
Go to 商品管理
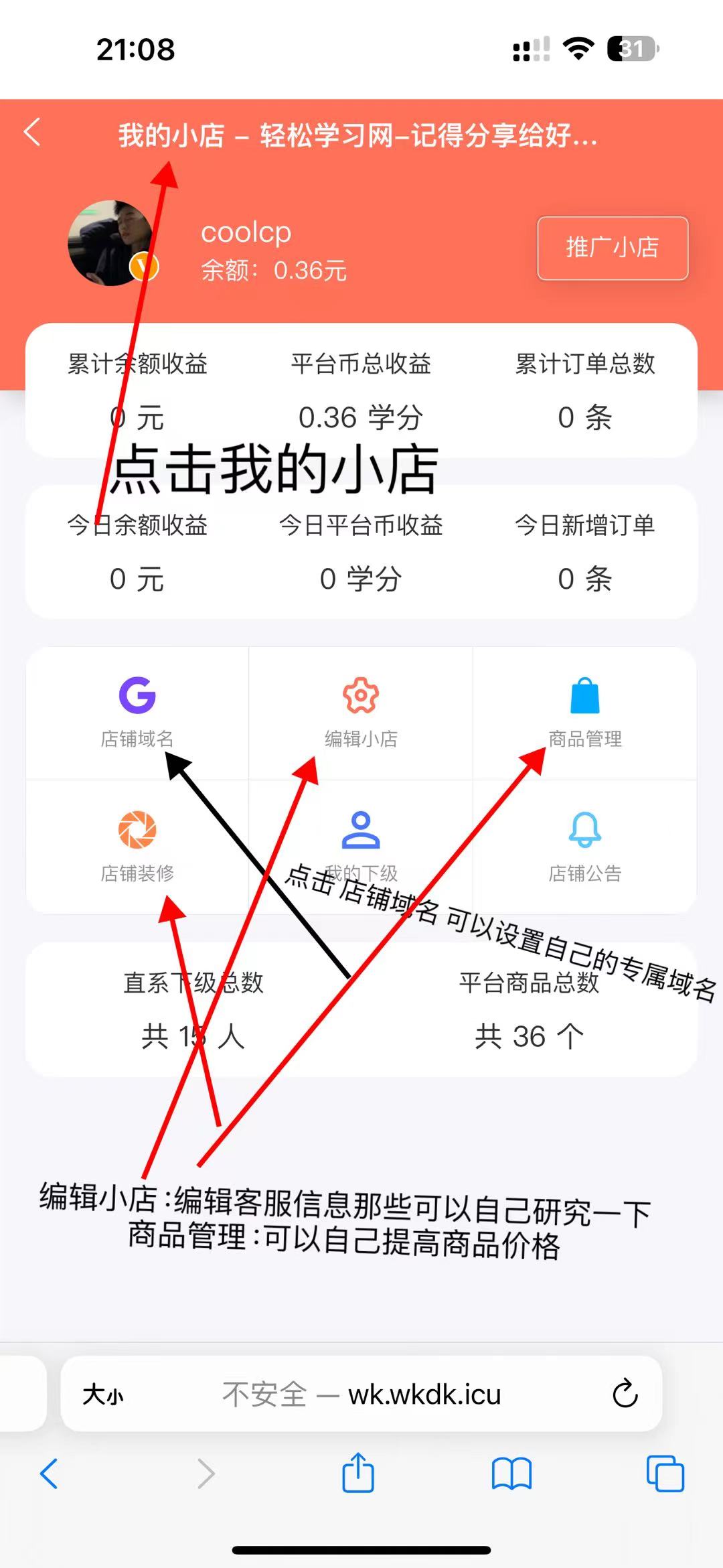click(585, 712)
